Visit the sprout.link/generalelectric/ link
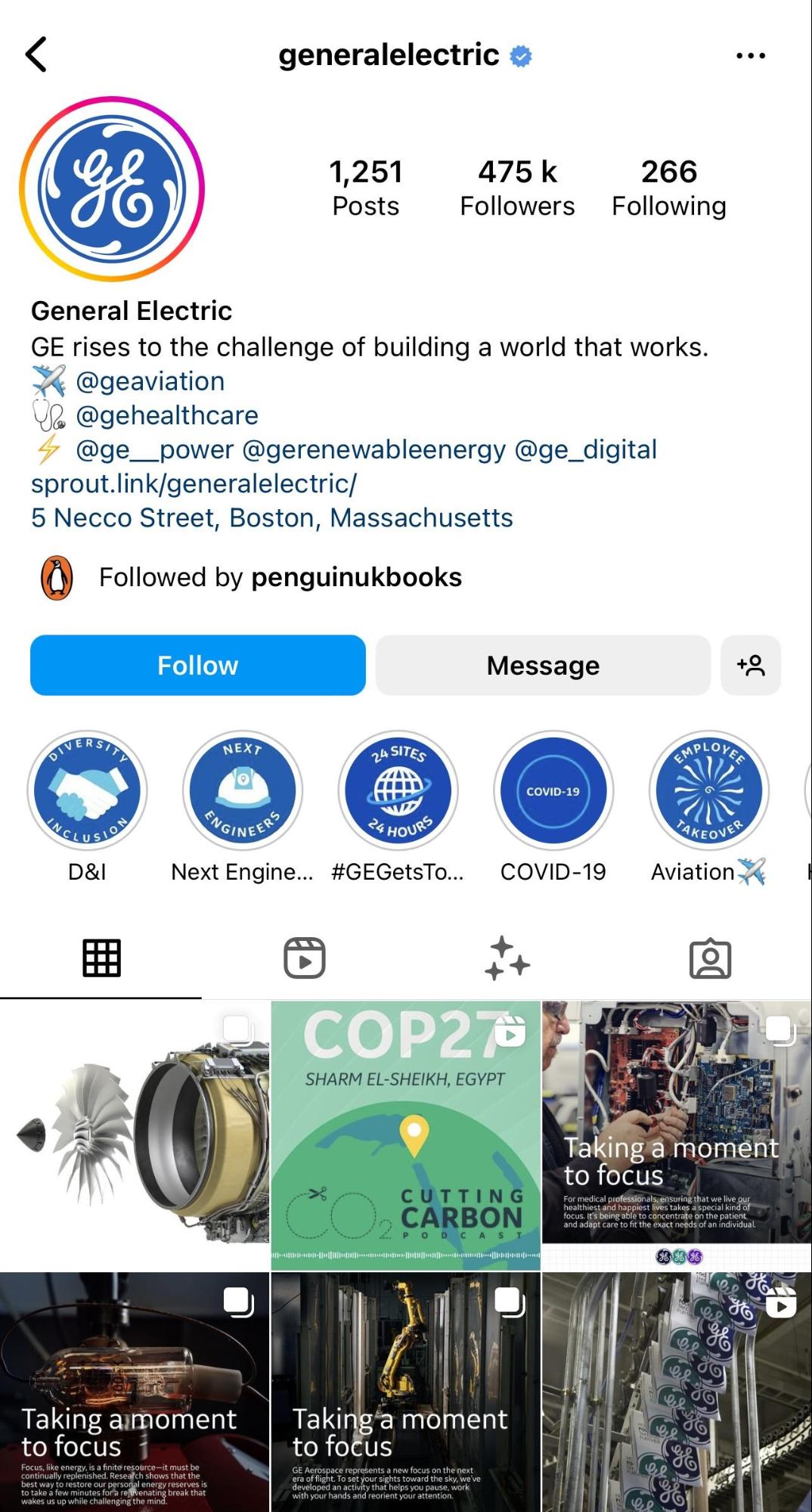The width and height of the screenshot is (812, 1512). [194, 483]
